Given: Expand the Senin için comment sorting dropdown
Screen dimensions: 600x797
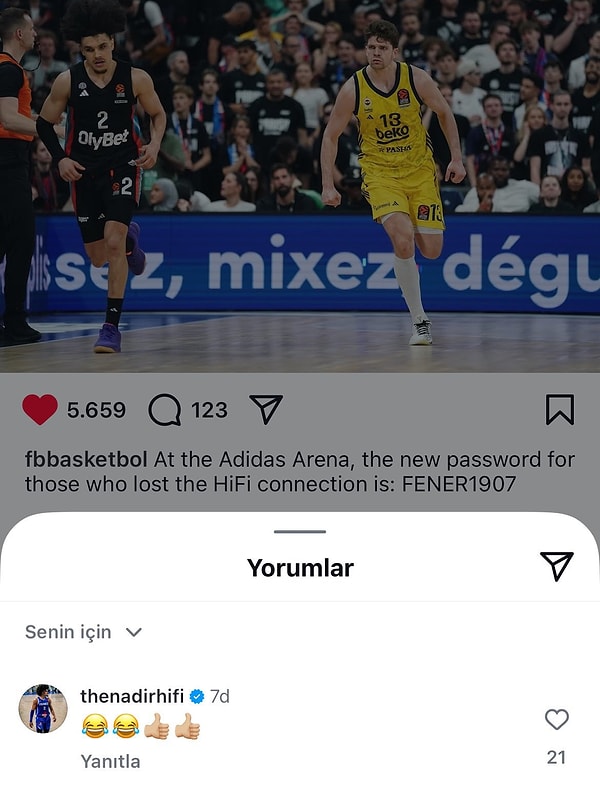Looking at the screenshot, I should pyautogui.click(x=84, y=632).
